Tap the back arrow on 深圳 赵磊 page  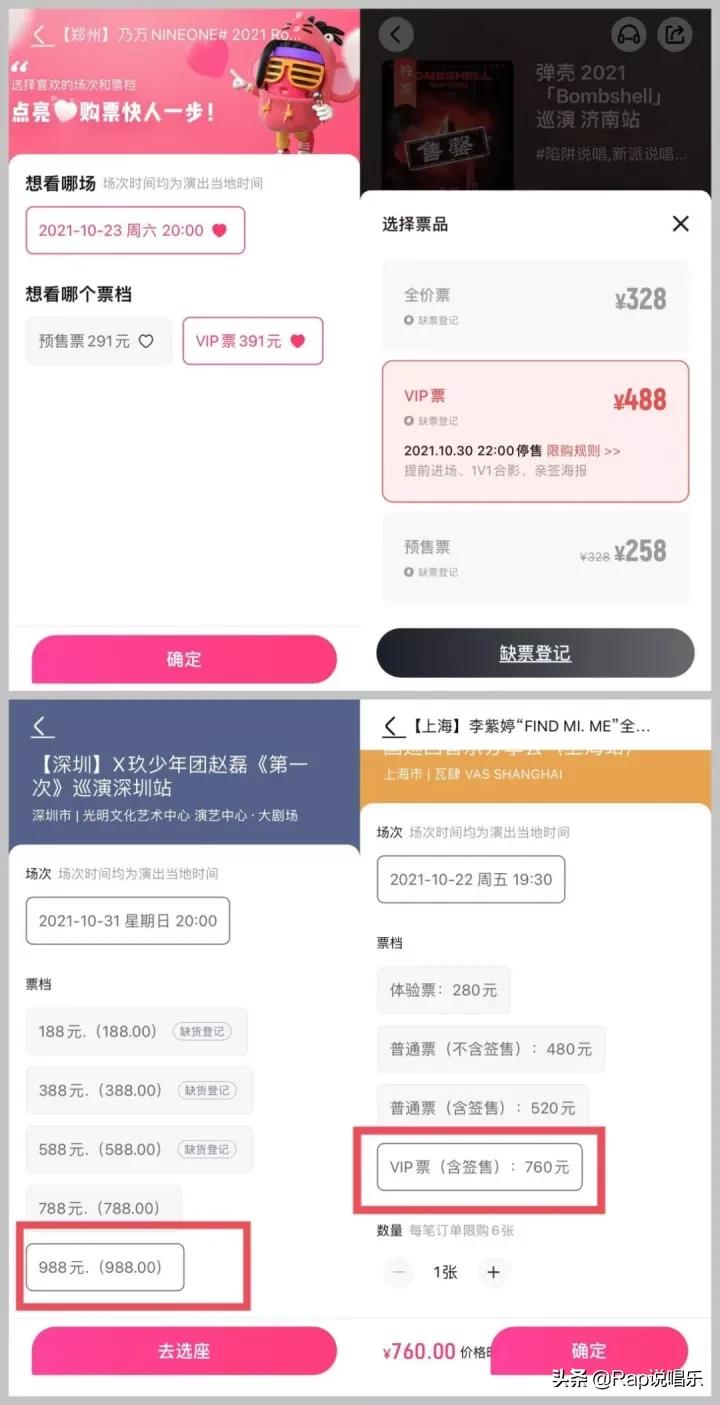pos(41,727)
